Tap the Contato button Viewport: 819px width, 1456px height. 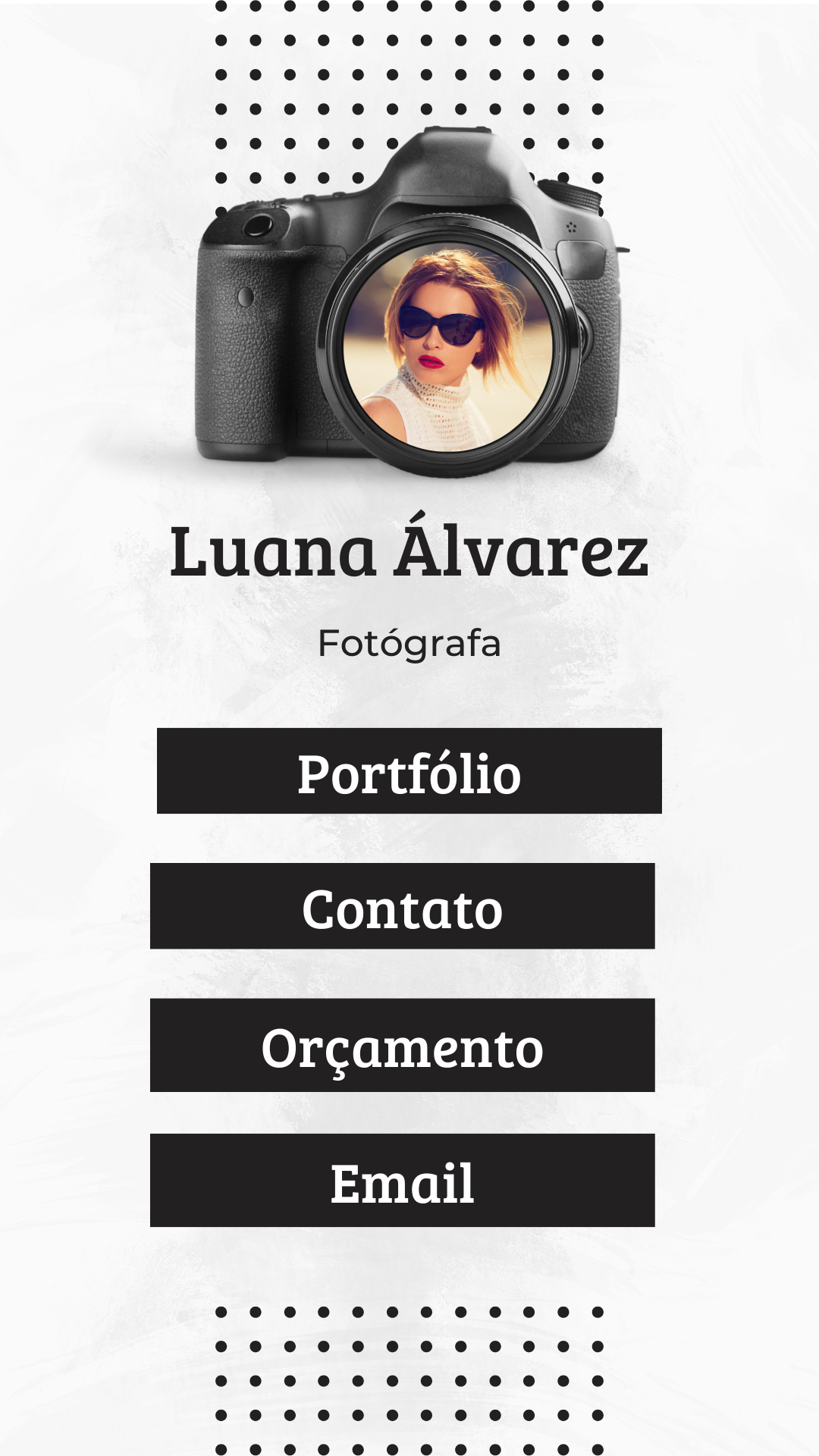(402, 906)
